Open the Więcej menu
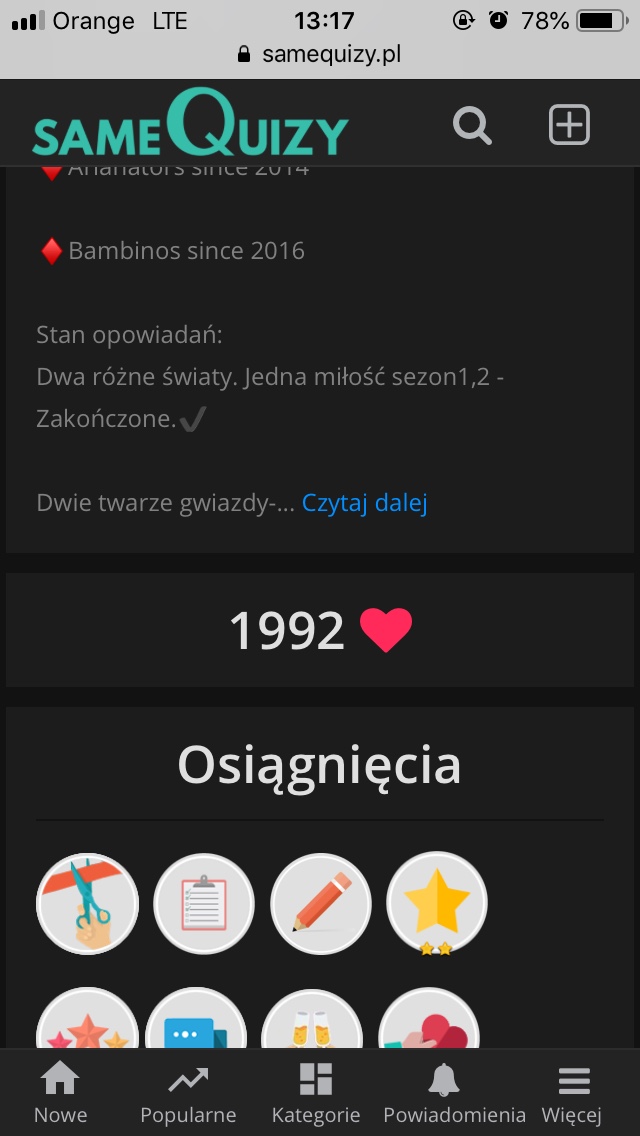The image size is (640, 1136). [x=572, y=1093]
